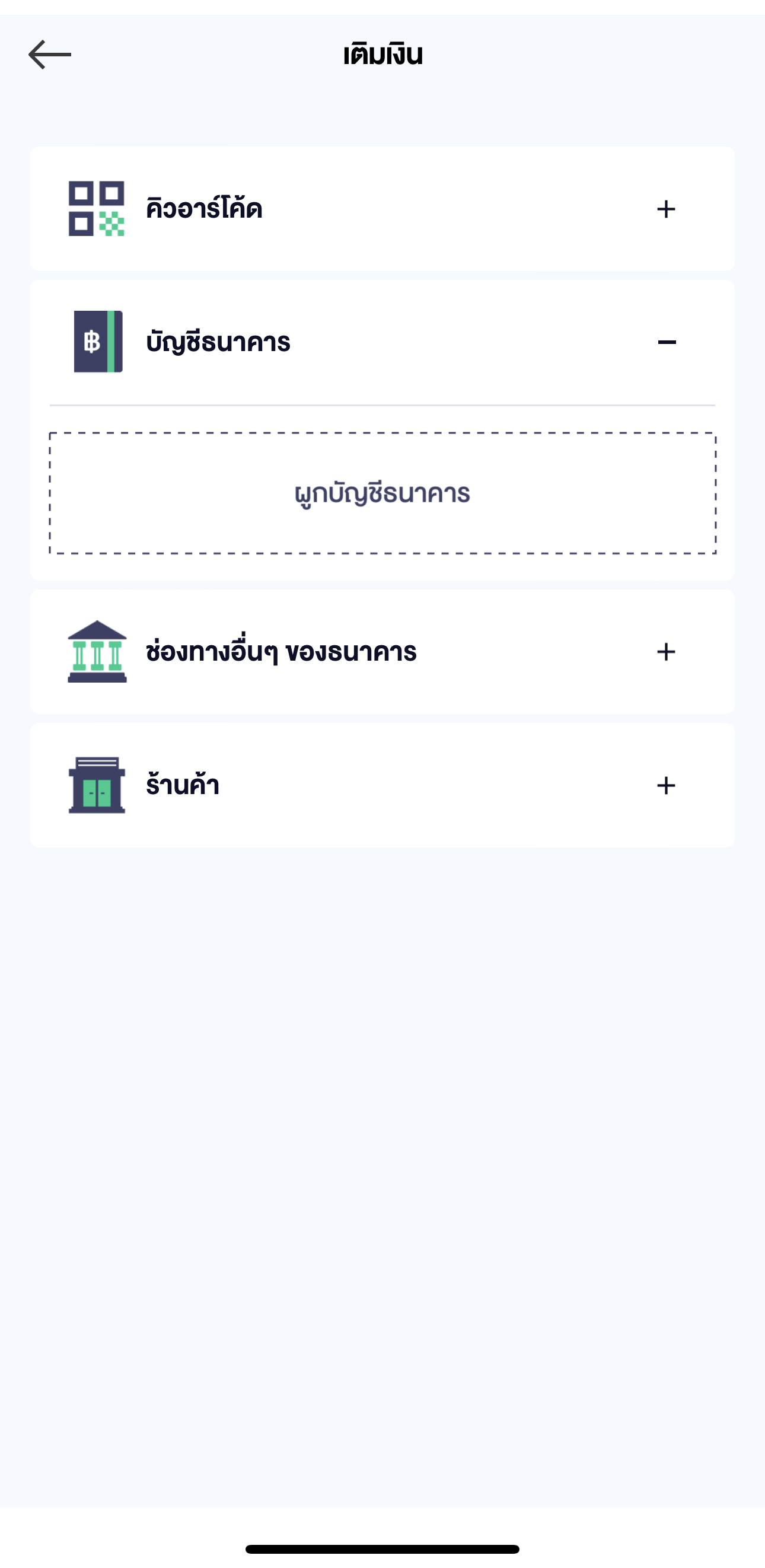The width and height of the screenshot is (765, 1568).
Task: Expand the คิวอาร์โค้ด section
Action: pos(666,209)
